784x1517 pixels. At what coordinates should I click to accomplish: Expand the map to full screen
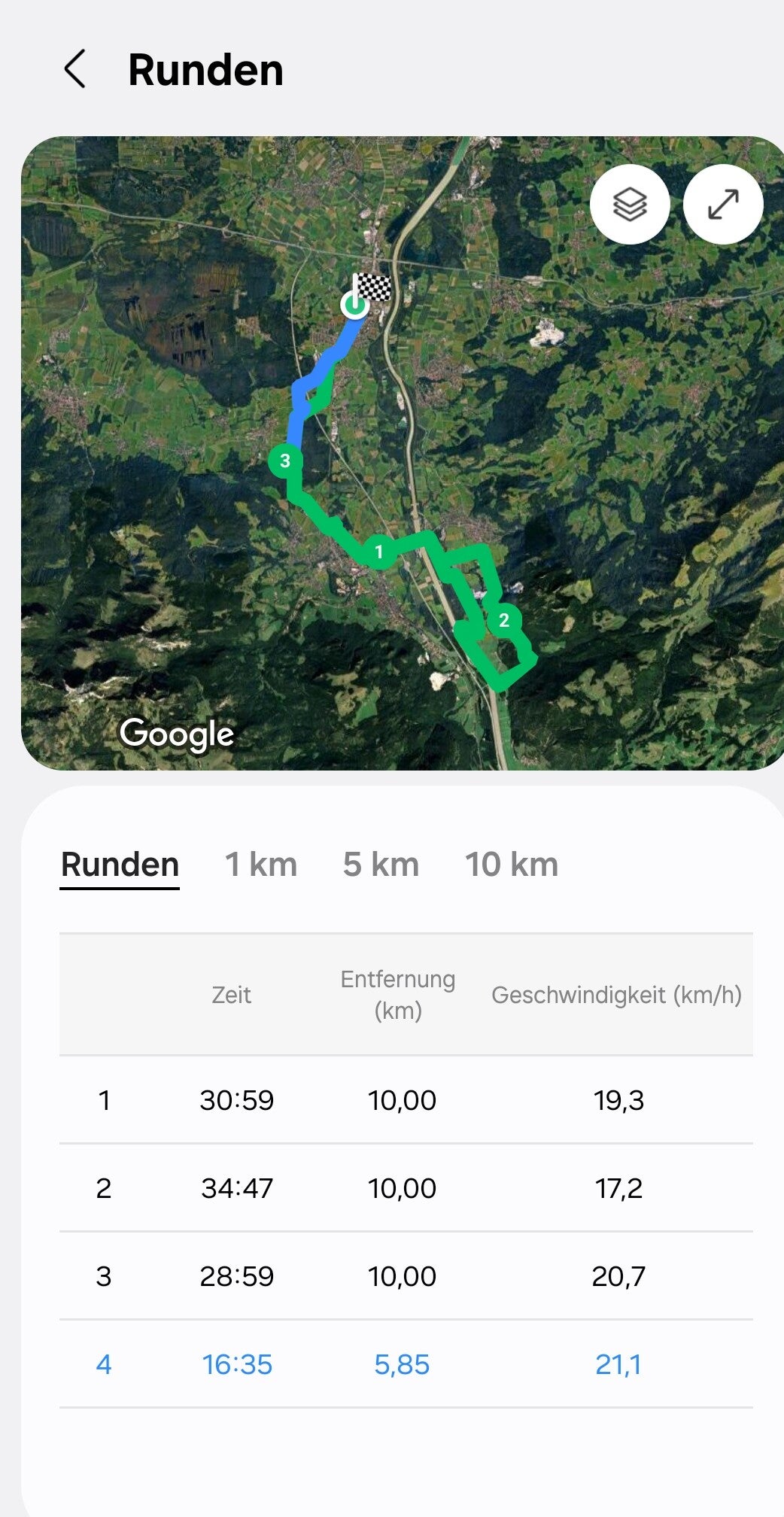[723, 204]
